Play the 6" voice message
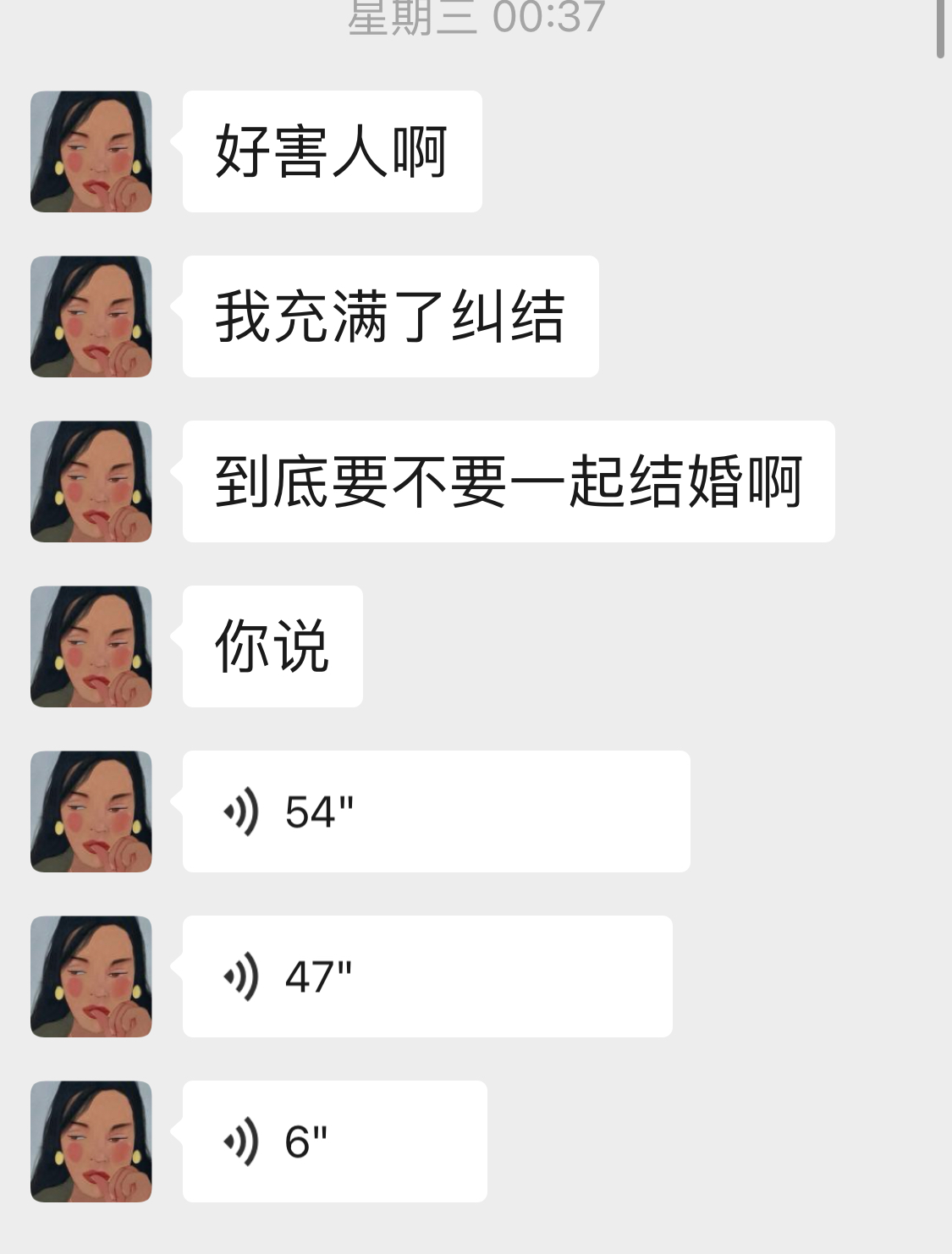 coord(334,1141)
